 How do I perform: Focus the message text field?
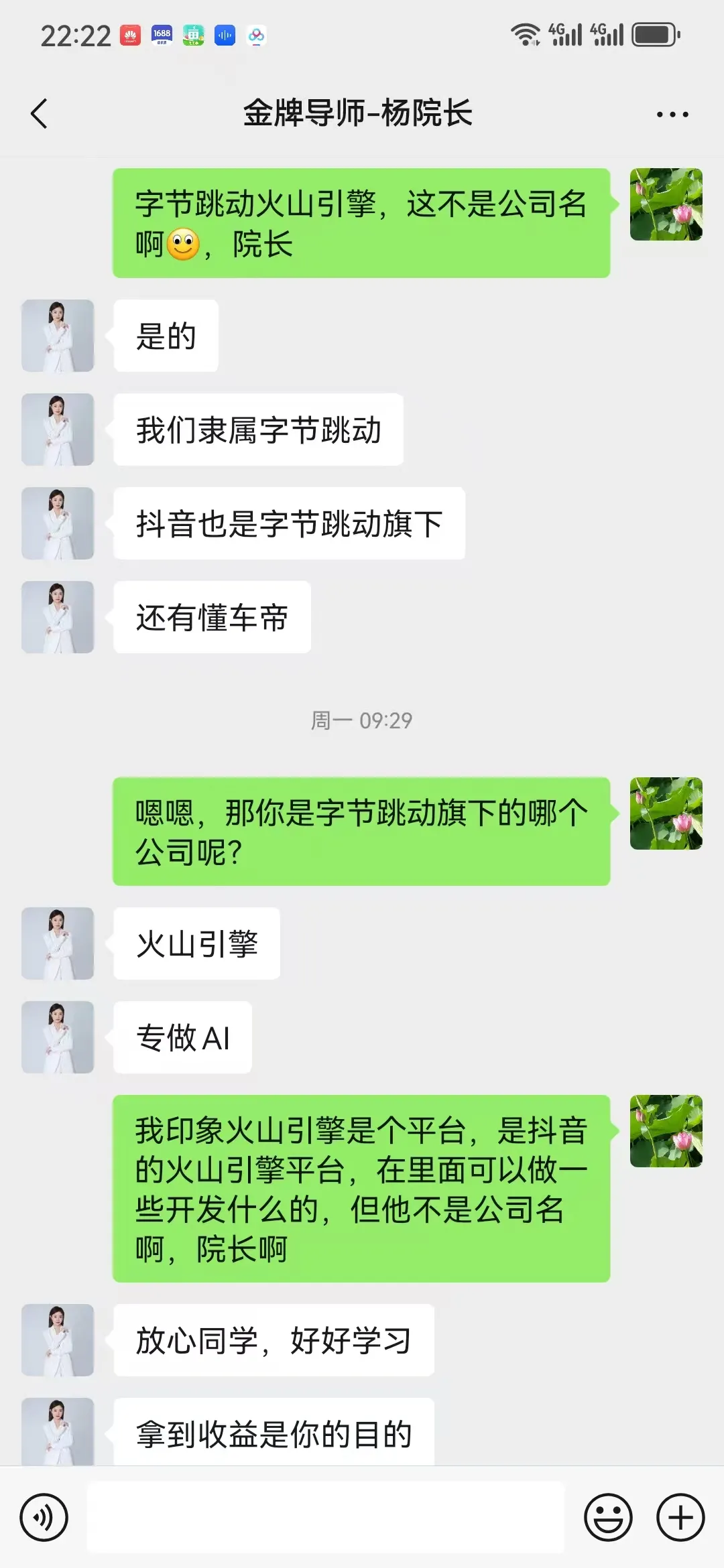point(326,1517)
